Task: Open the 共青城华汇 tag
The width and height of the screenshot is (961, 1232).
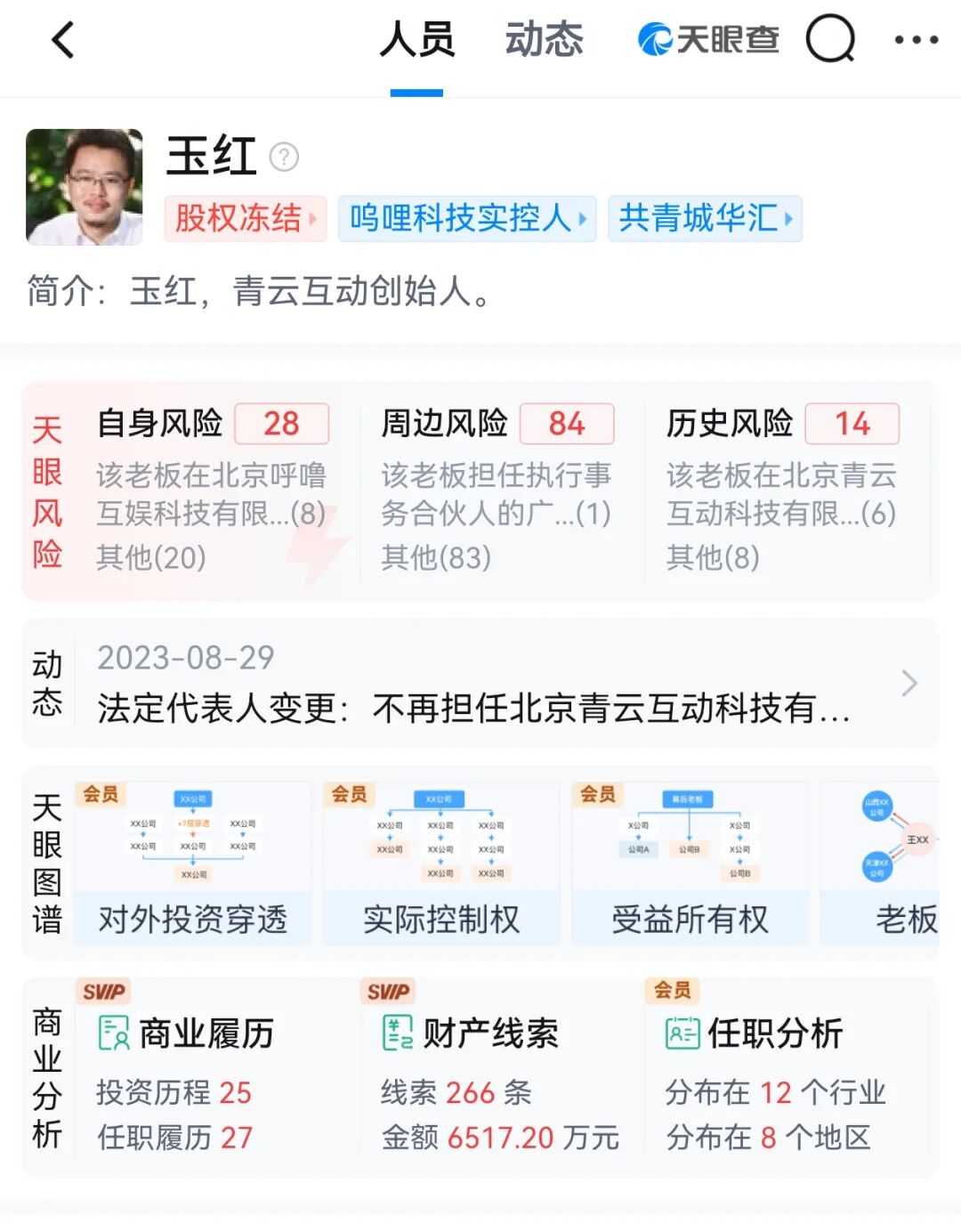Action: (x=705, y=218)
